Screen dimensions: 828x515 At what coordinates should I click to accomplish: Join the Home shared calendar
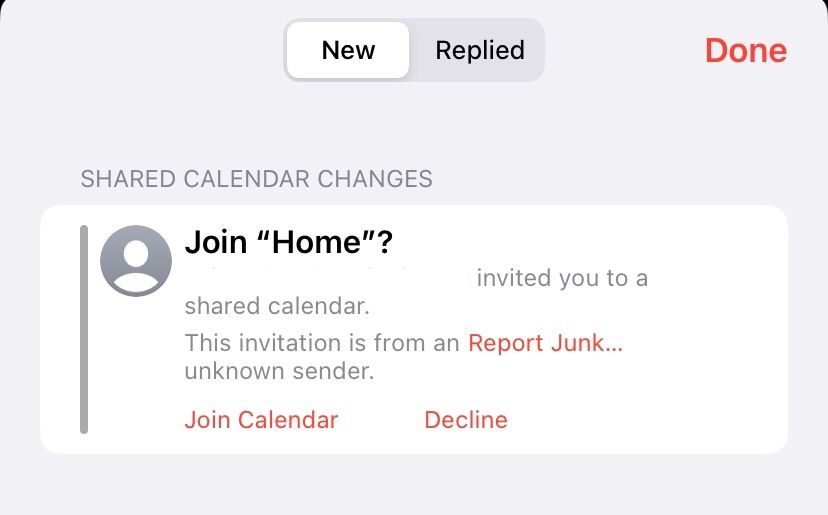pyautogui.click(x=261, y=420)
